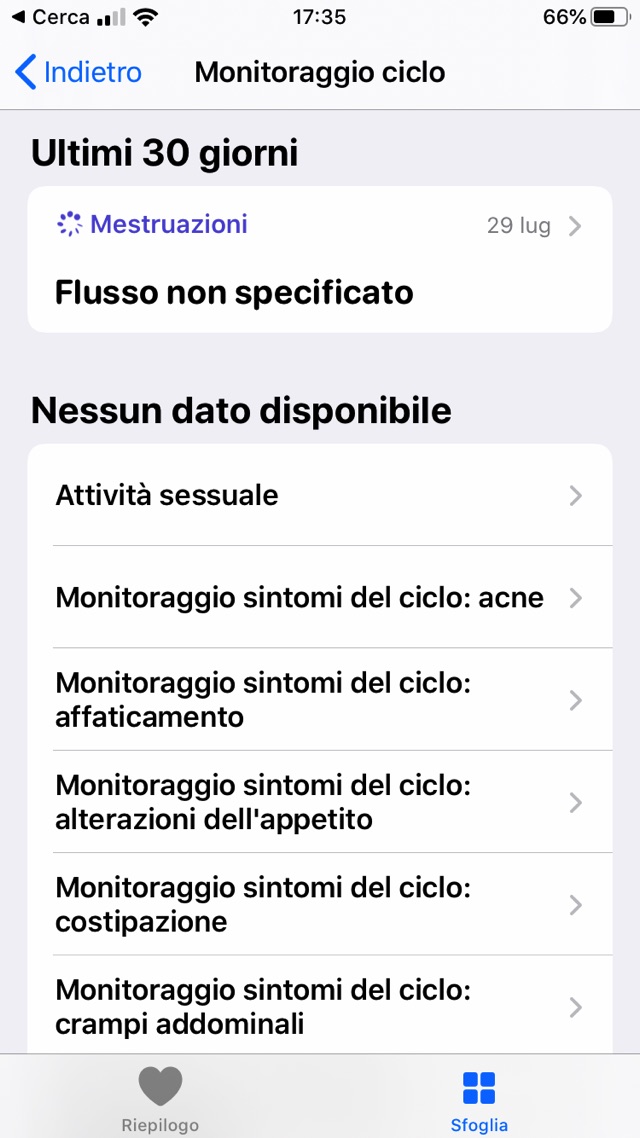The image size is (640, 1138).
Task: Open Attività sessuale row
Action: pyautogui.click(x=319, y=495)
